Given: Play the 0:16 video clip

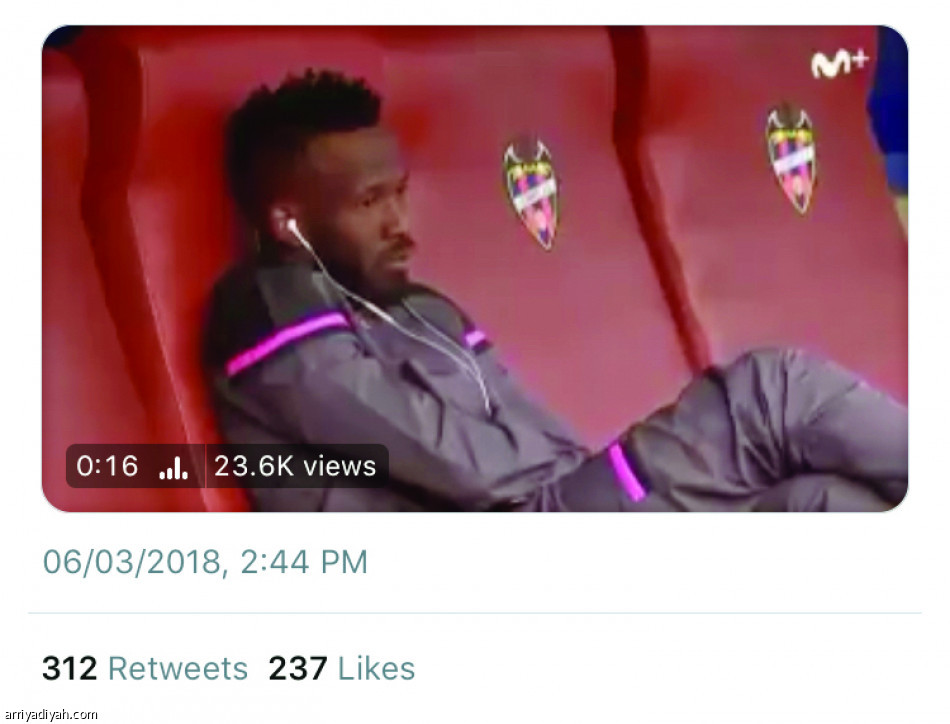Looking at the screenshot, I should point(474,268).
